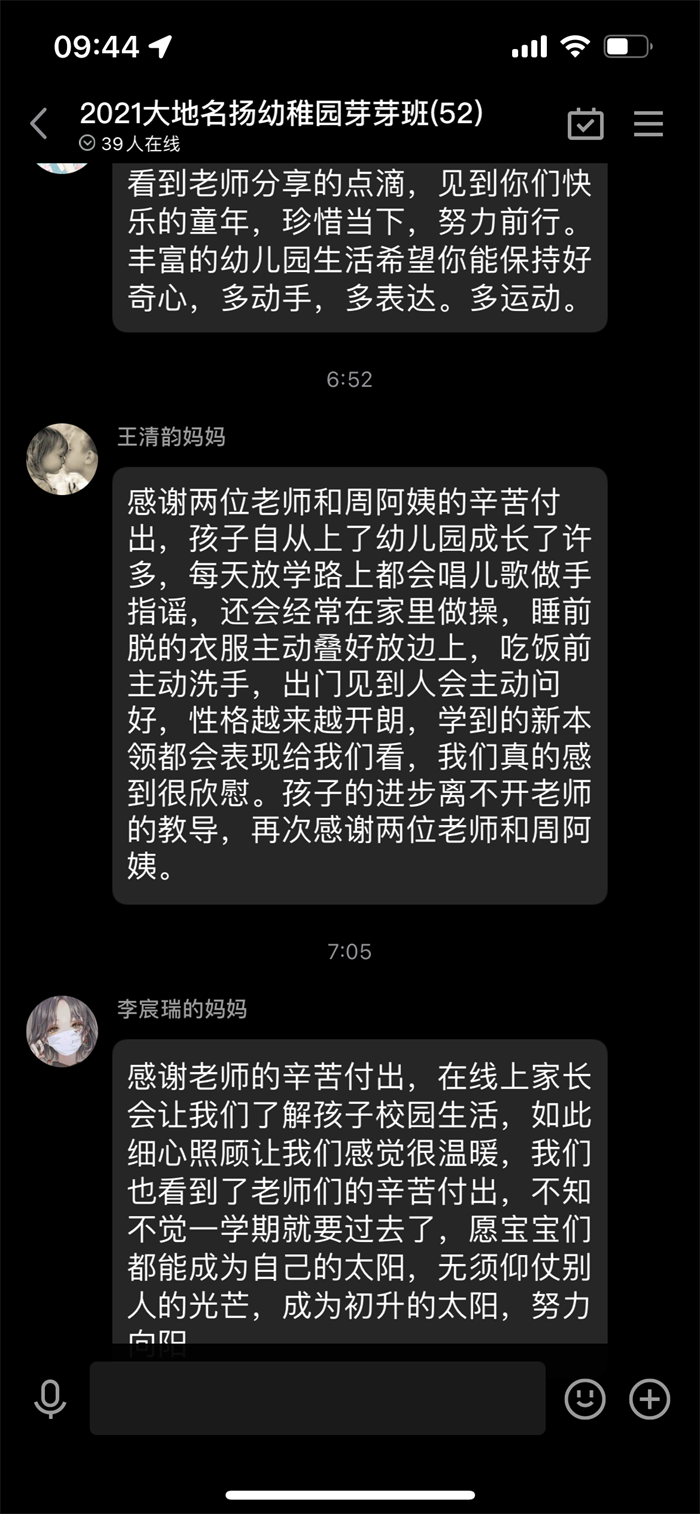700x1514 pixels.
Task: Open the group menu icon
Action: point(649,124)
